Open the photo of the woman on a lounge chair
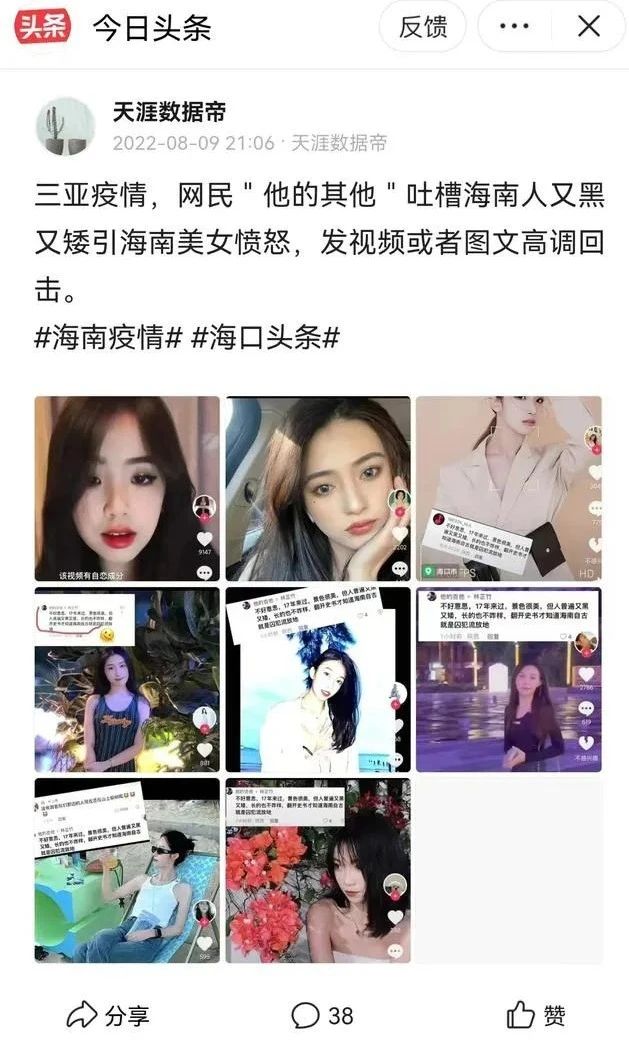The height and width of the screenshot is (1052, 629). point(127,870)
